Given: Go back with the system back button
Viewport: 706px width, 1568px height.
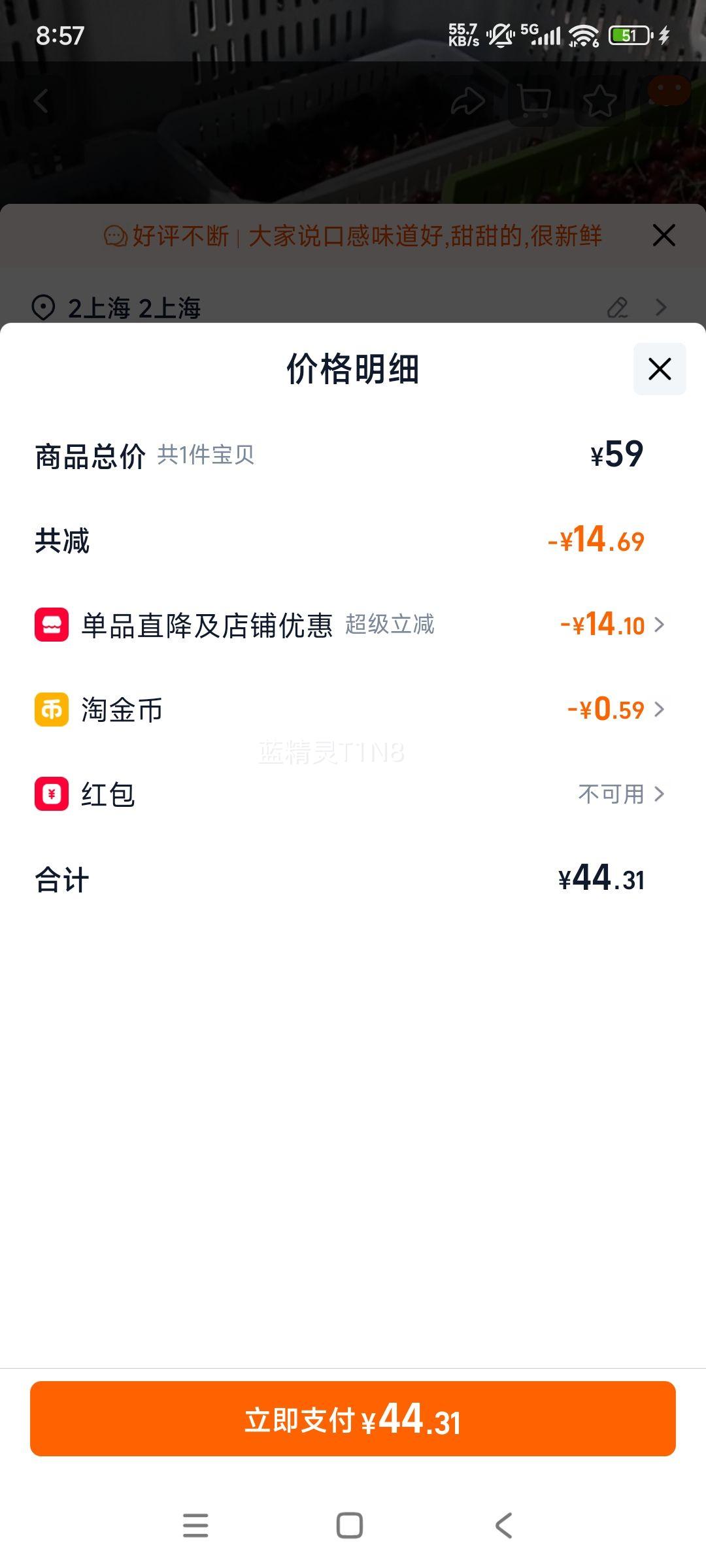Looking at the screenshot, I should pyautogui.click(x=503, y=1526).
